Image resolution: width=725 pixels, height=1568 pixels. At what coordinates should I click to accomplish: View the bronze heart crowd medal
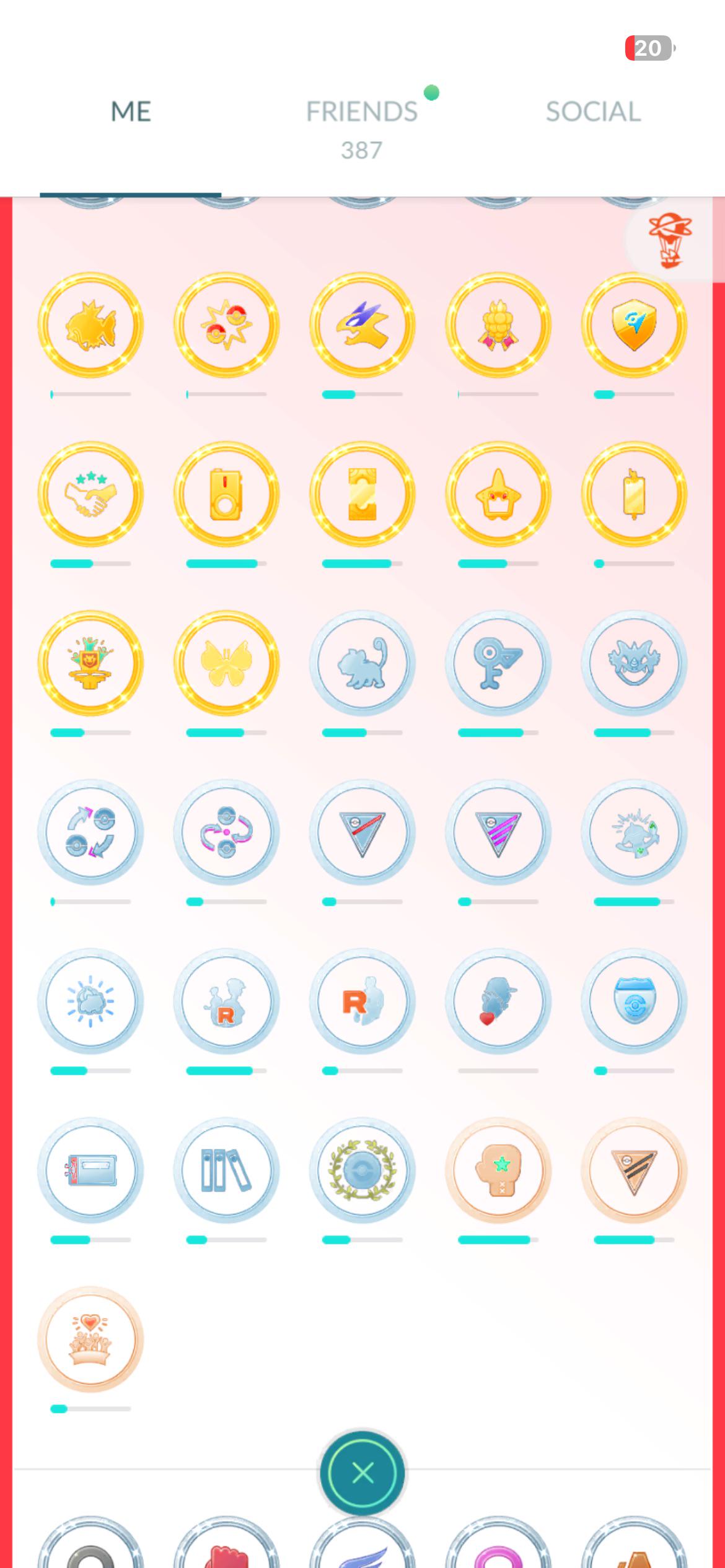[x=90, y=1339]
